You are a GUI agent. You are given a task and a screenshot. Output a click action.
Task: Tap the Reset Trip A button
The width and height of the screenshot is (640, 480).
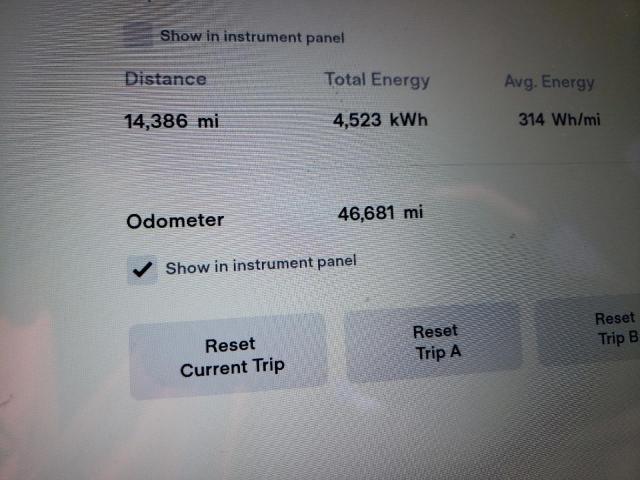pyautogui.click(x=434, y=342)
